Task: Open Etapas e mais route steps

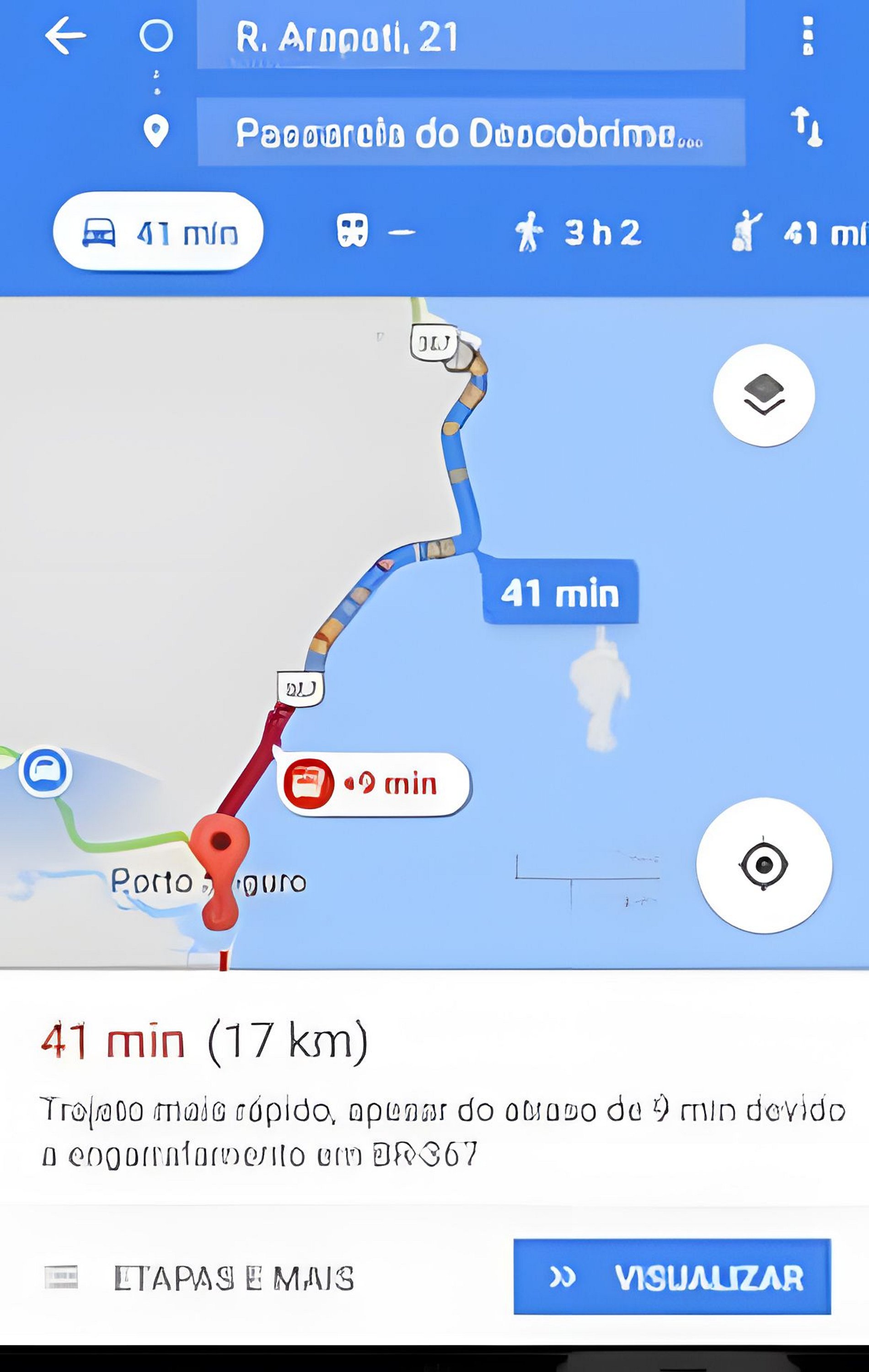Action: (x=199, y=1277)
